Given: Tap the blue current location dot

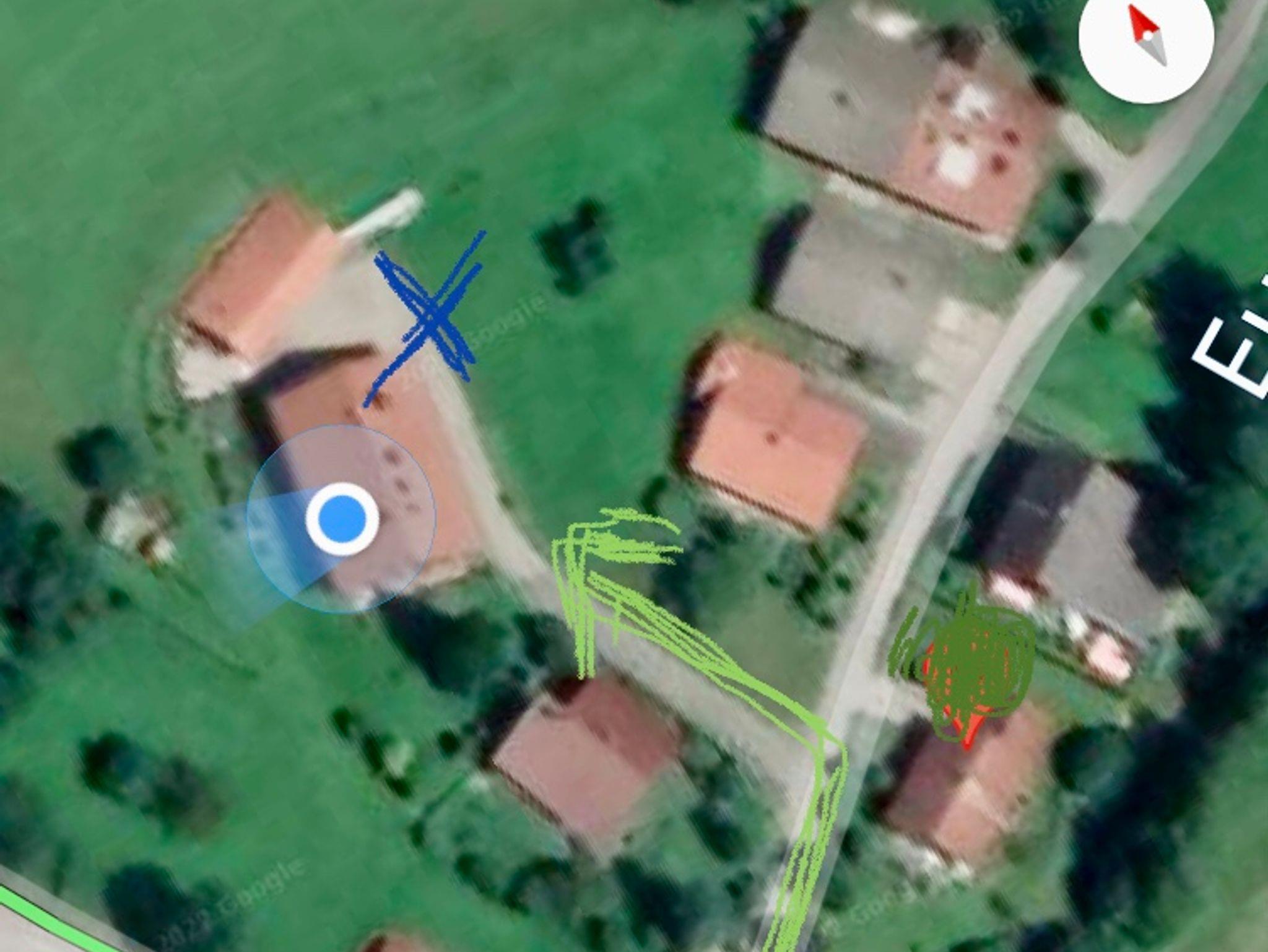Looking at the screenshot, I should 342,519.
